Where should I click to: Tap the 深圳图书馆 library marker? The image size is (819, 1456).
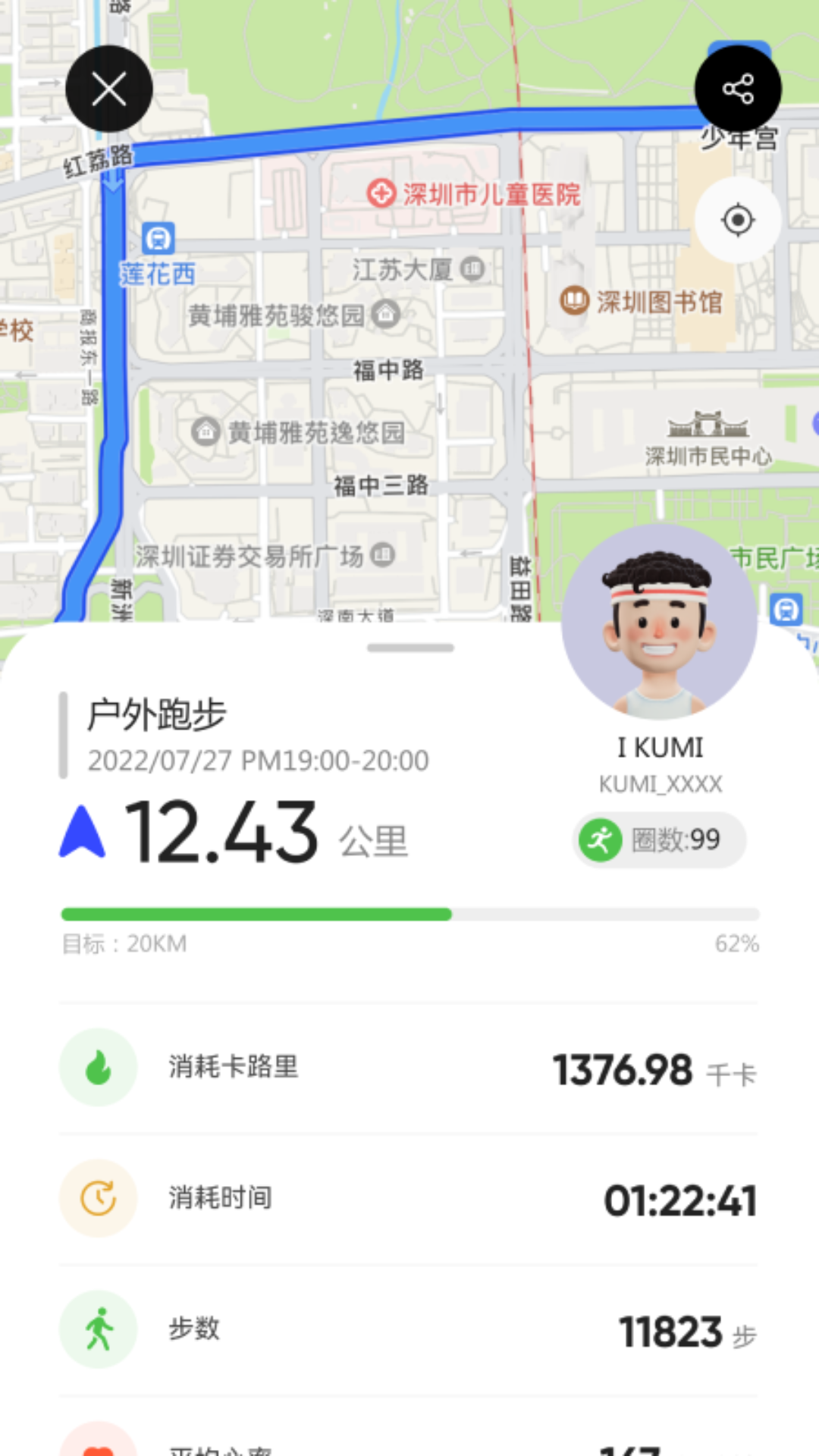573,300
